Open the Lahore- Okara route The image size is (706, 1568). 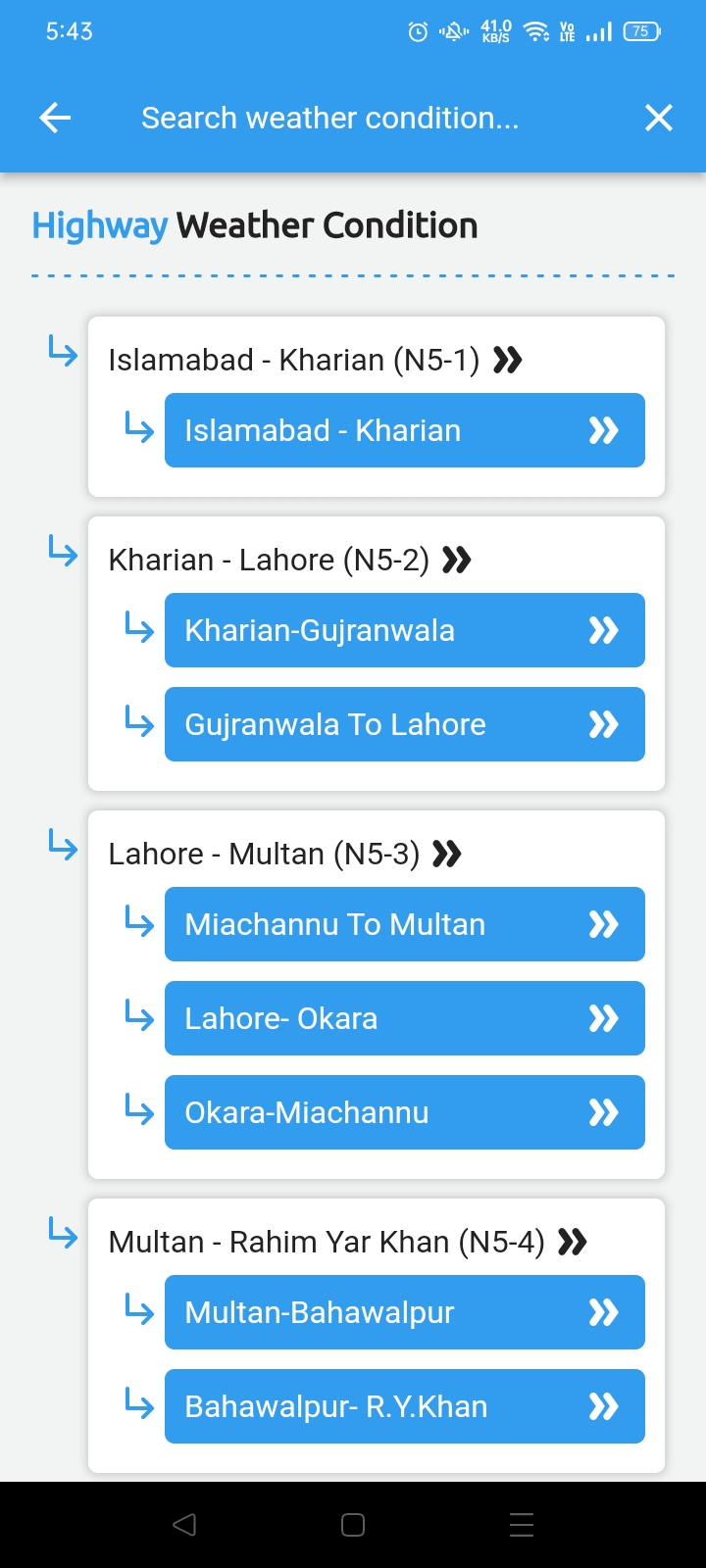405,1018
